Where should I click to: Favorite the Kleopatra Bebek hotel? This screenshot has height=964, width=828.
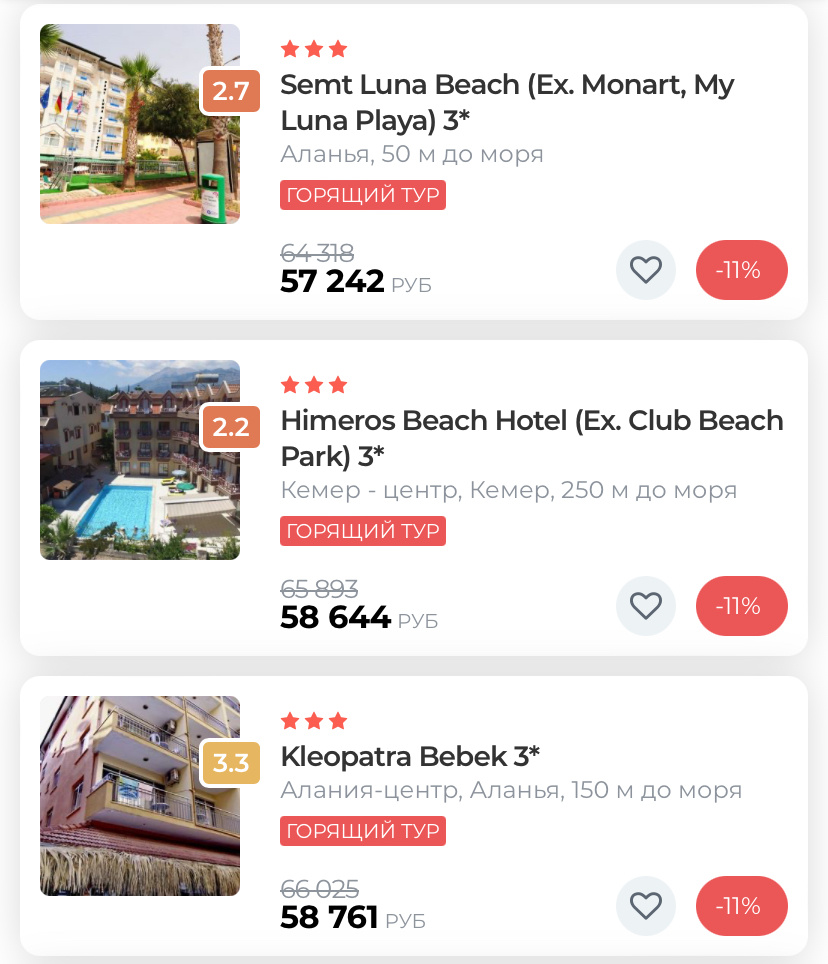click(x=646, y=906)
